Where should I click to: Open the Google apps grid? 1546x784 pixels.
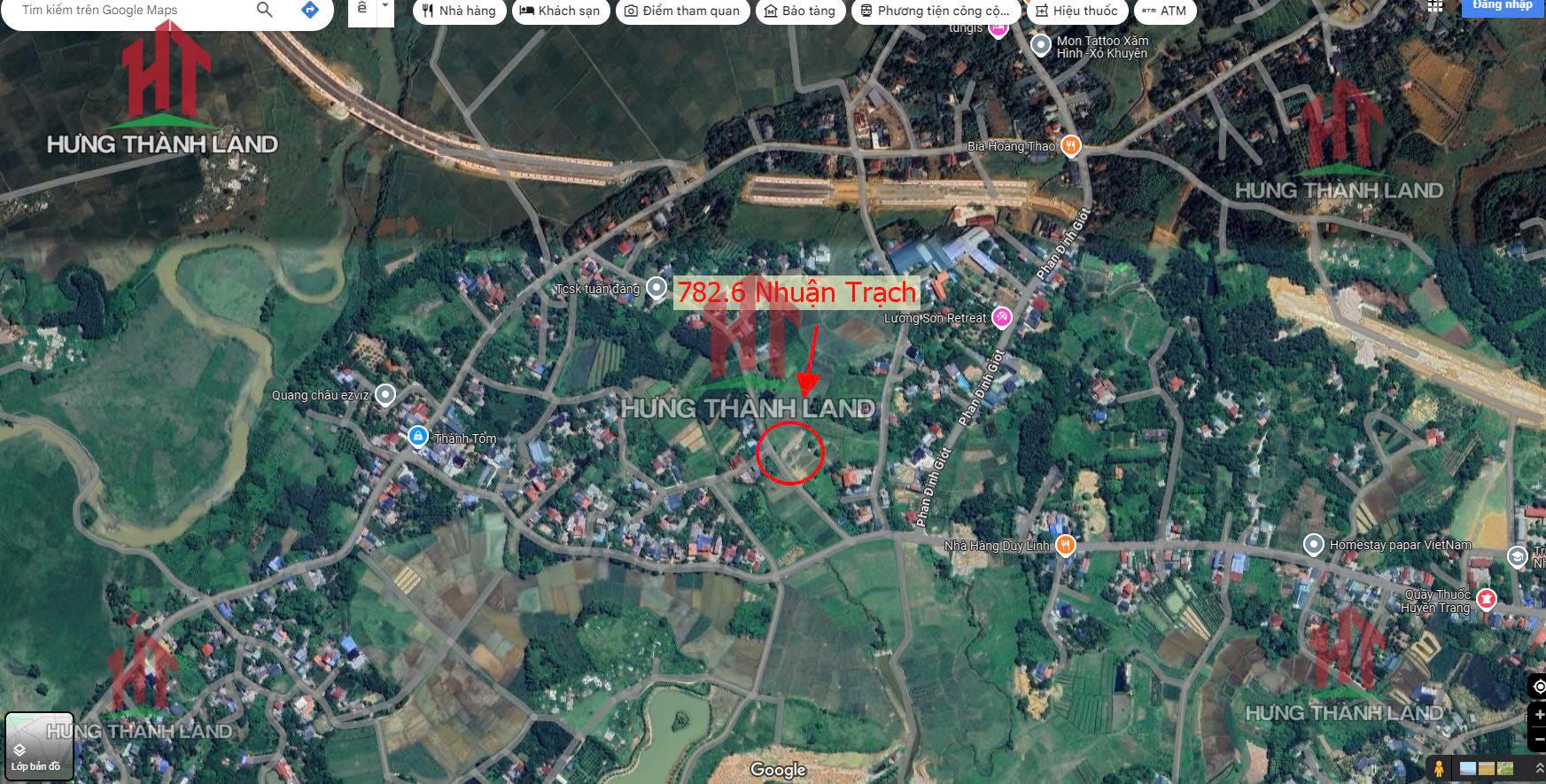pos(1436,5)
